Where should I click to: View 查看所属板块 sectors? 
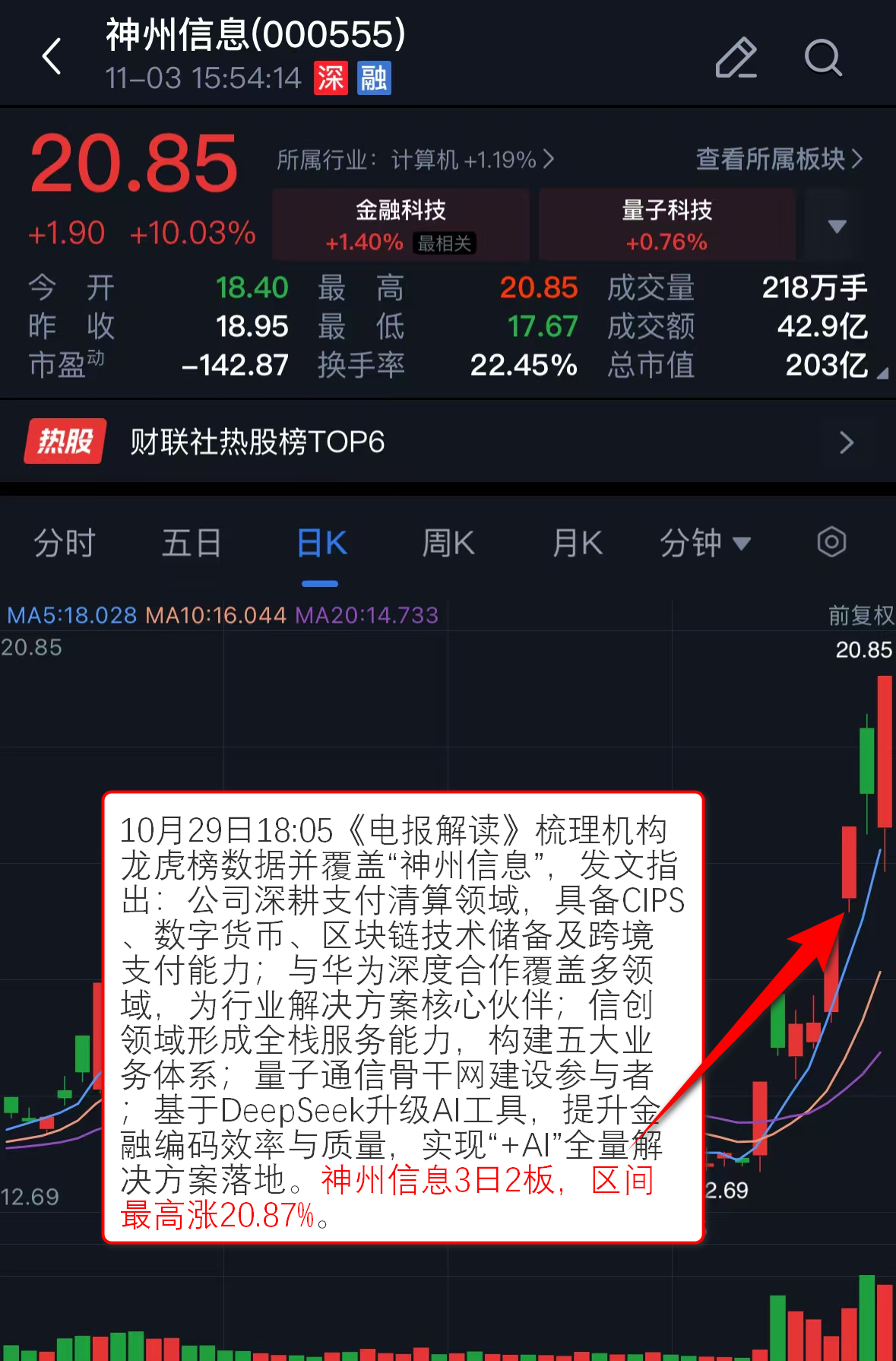pos(779,159)
